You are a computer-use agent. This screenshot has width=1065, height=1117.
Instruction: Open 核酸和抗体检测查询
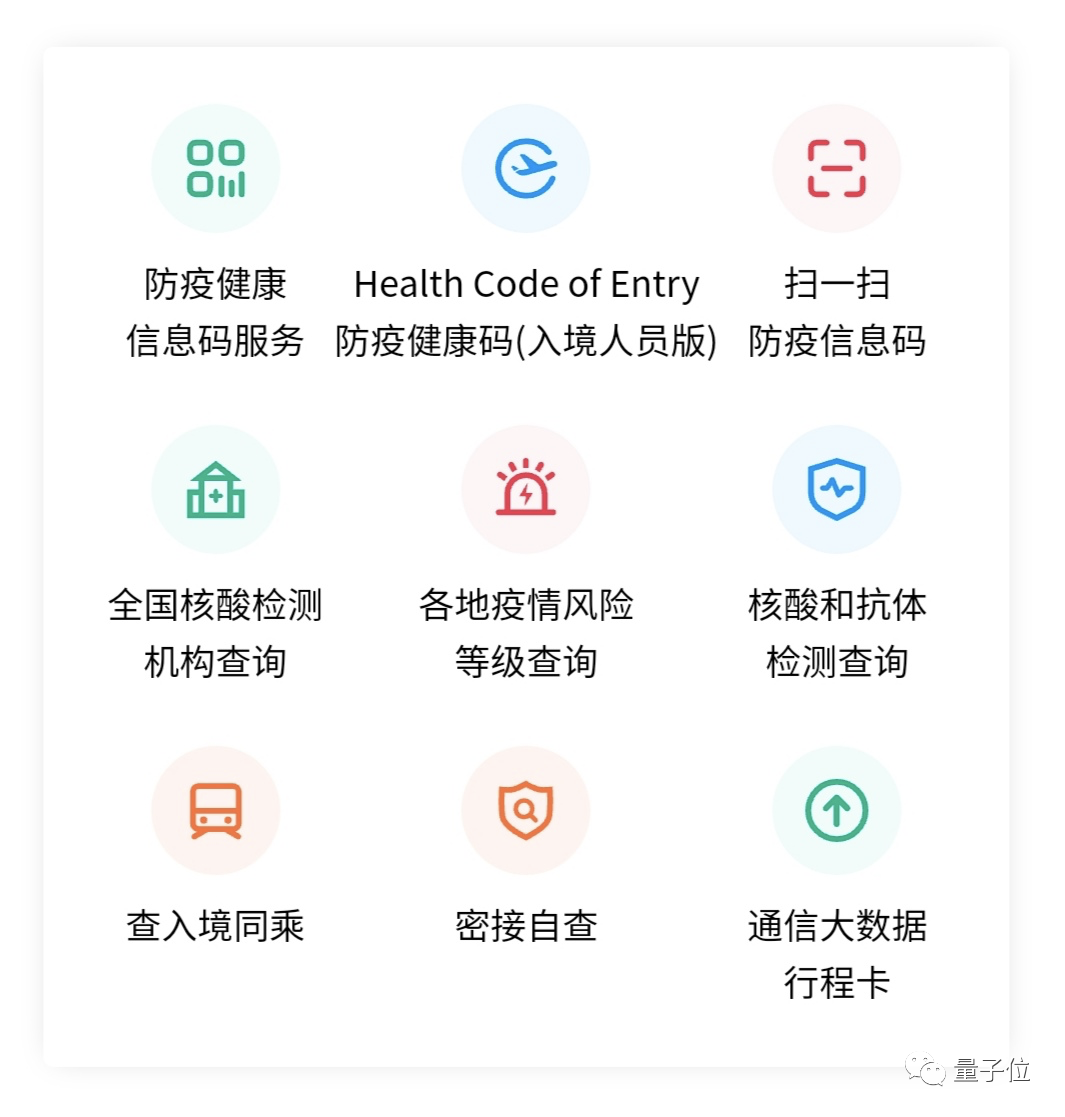point(836,489)
